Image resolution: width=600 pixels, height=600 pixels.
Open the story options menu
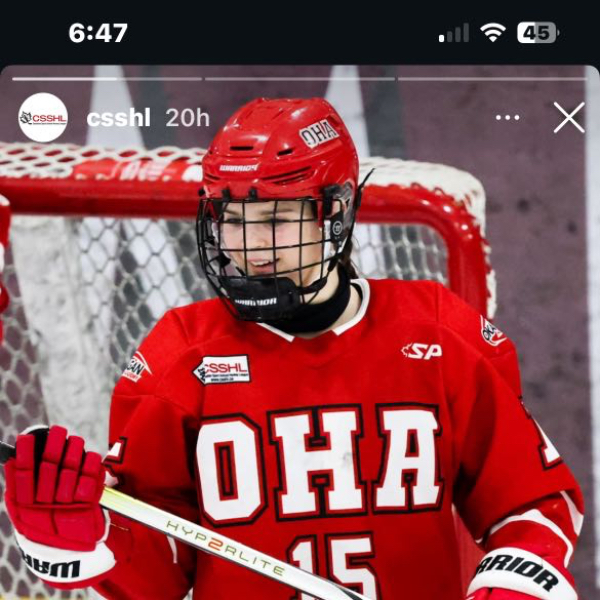point(507,118)
